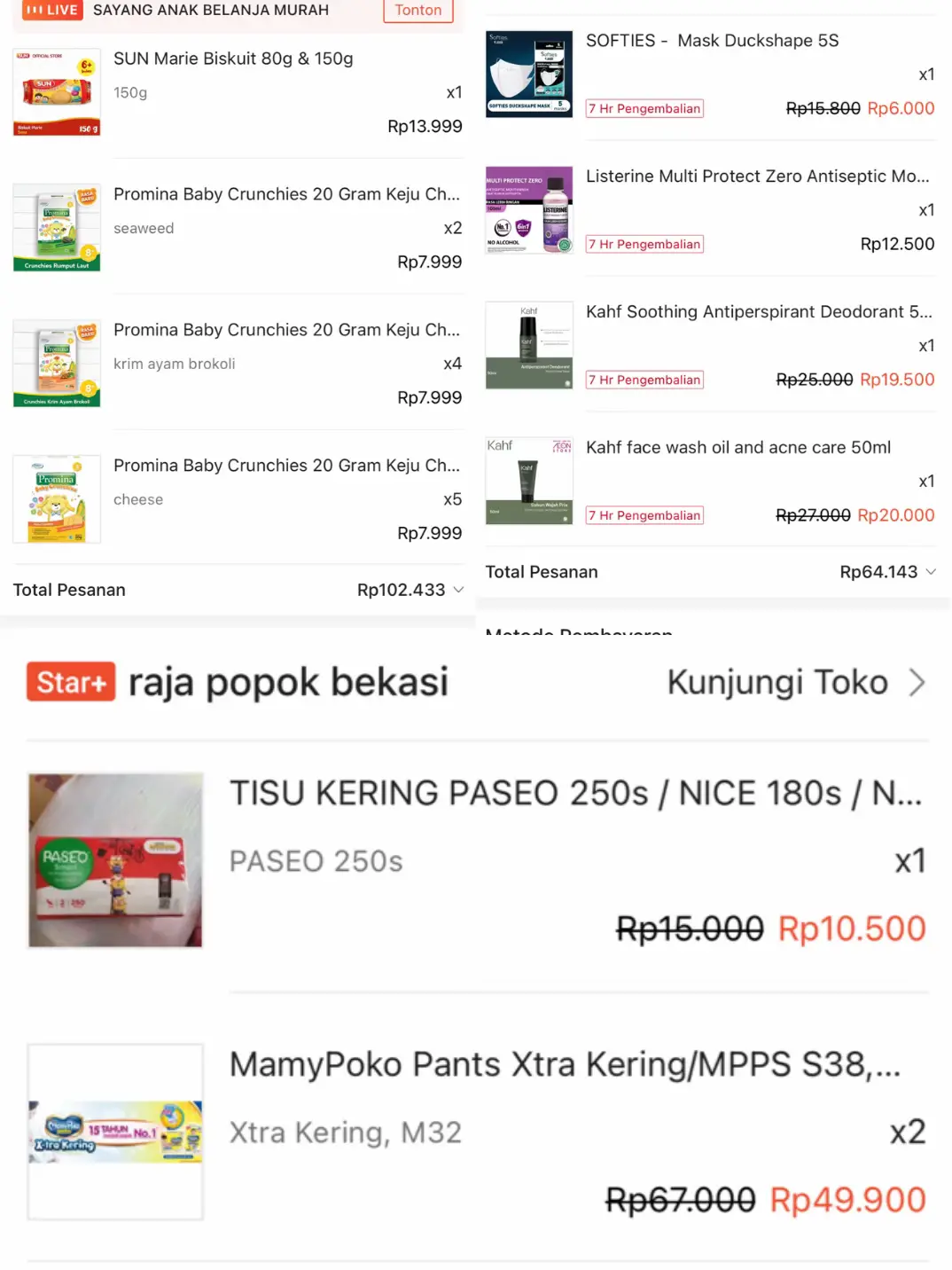This screenshot has width=952, height=1270.
Task: Toggle the 7 Hr Pengembalian tag on Kahf face wash
Action: (x=644, y=515)
